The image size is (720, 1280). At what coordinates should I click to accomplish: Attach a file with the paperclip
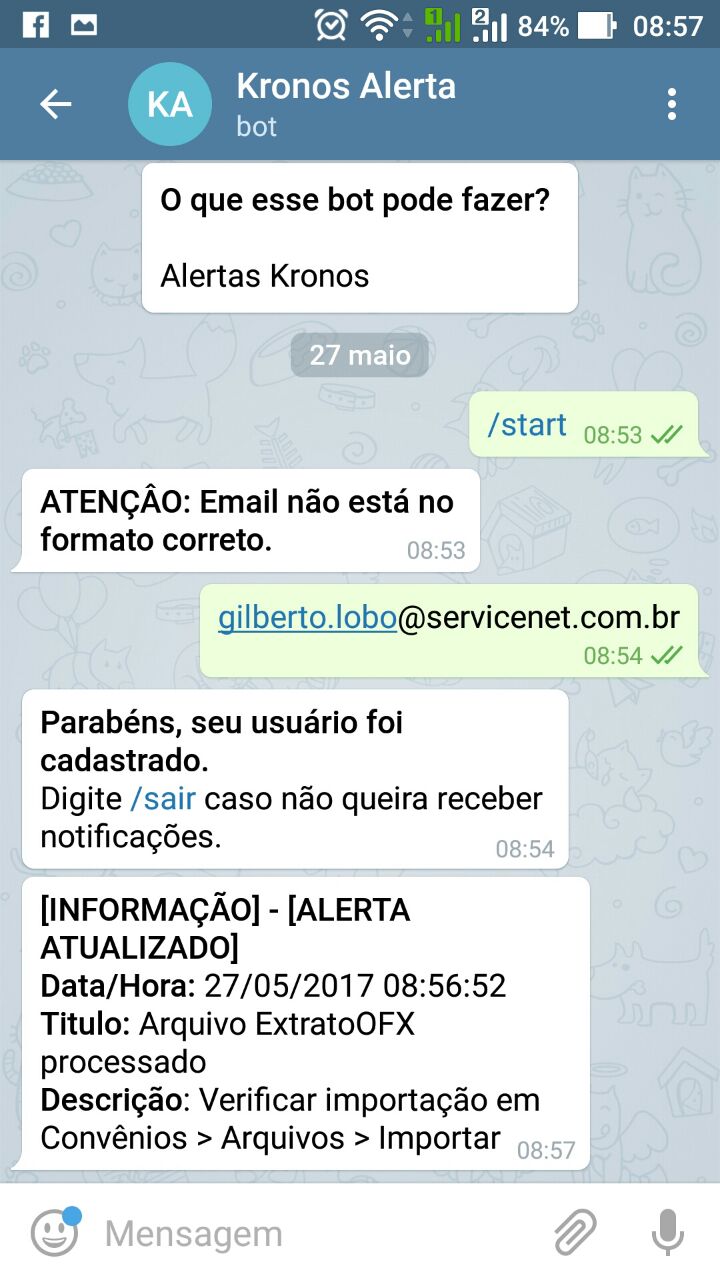tap(575, 1233)
